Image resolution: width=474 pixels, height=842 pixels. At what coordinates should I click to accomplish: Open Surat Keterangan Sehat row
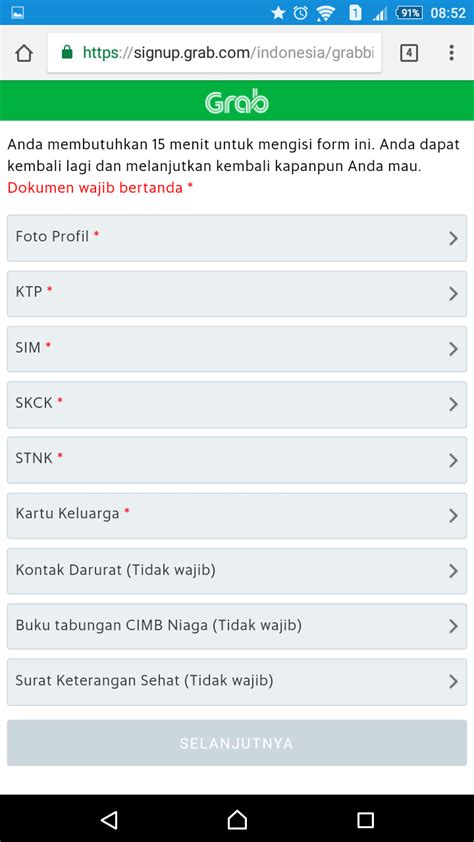pyautogui.click(x=237, y=682)
